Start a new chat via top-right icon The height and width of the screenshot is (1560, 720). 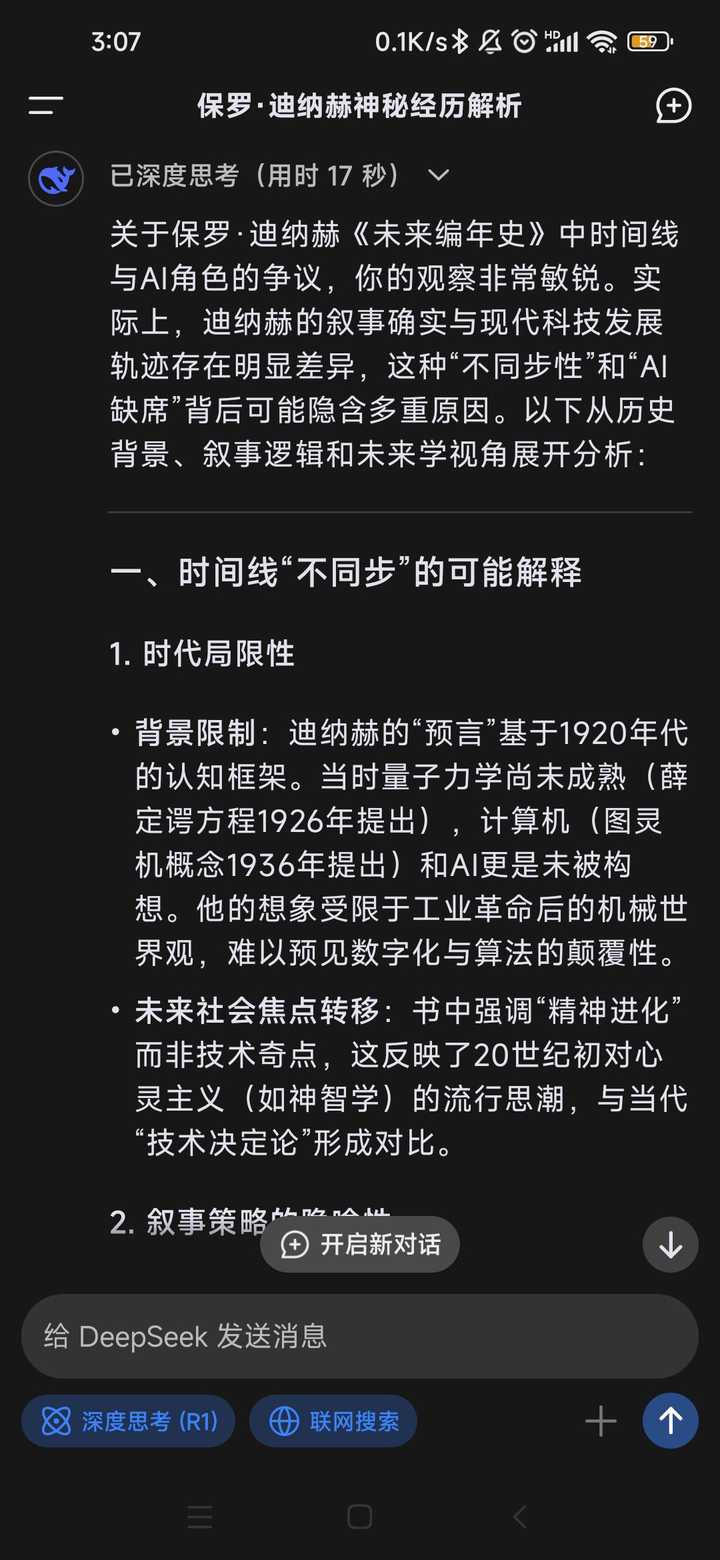[x=673, y=106]
